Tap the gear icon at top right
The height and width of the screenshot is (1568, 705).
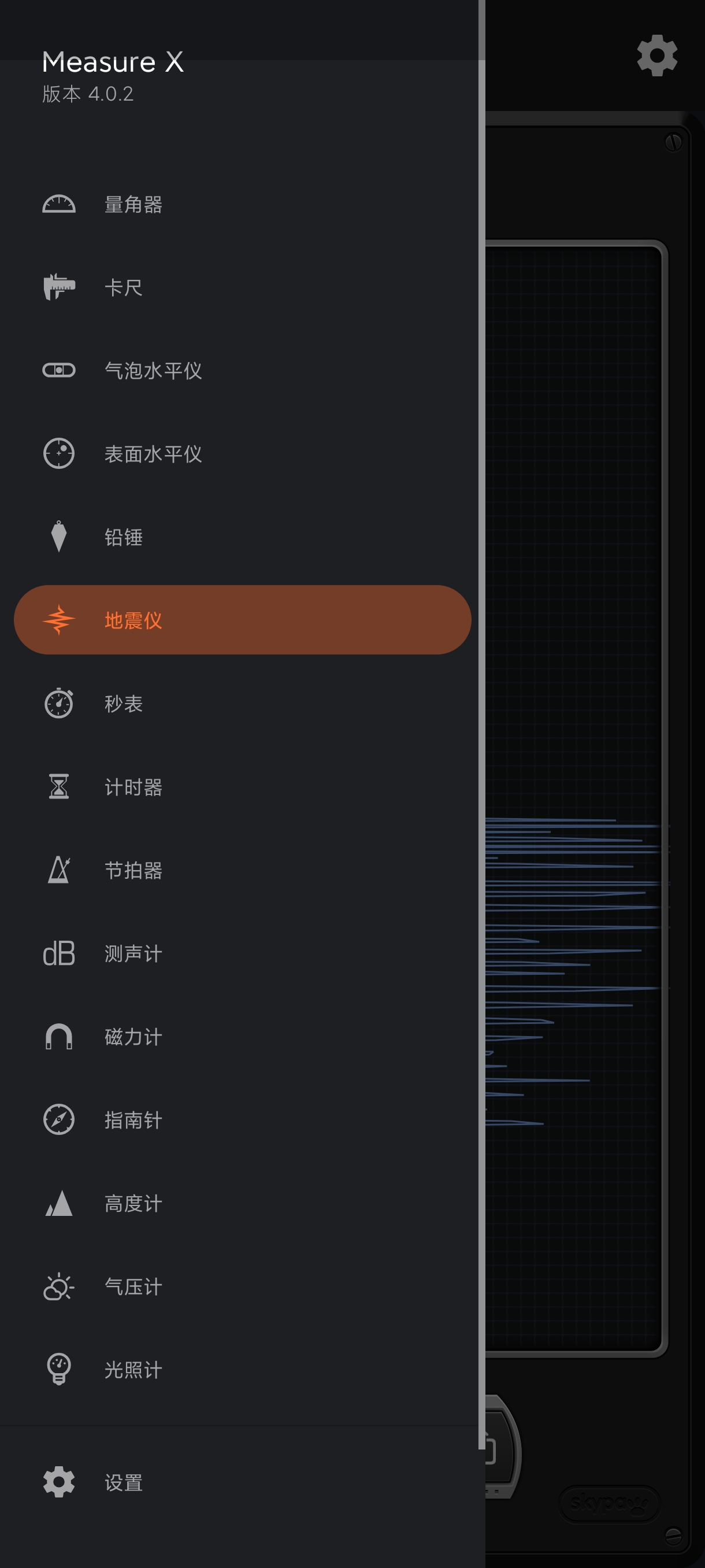coord(657,56)
